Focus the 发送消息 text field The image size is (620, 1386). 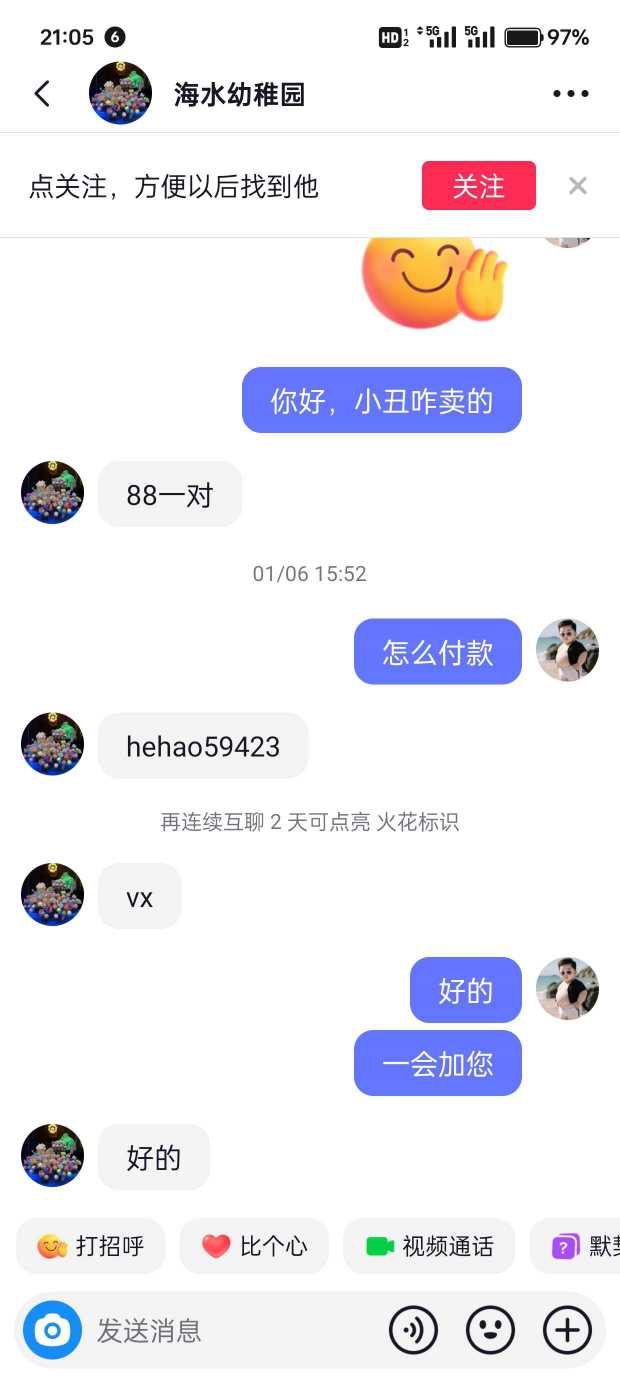click(230, 1330)
